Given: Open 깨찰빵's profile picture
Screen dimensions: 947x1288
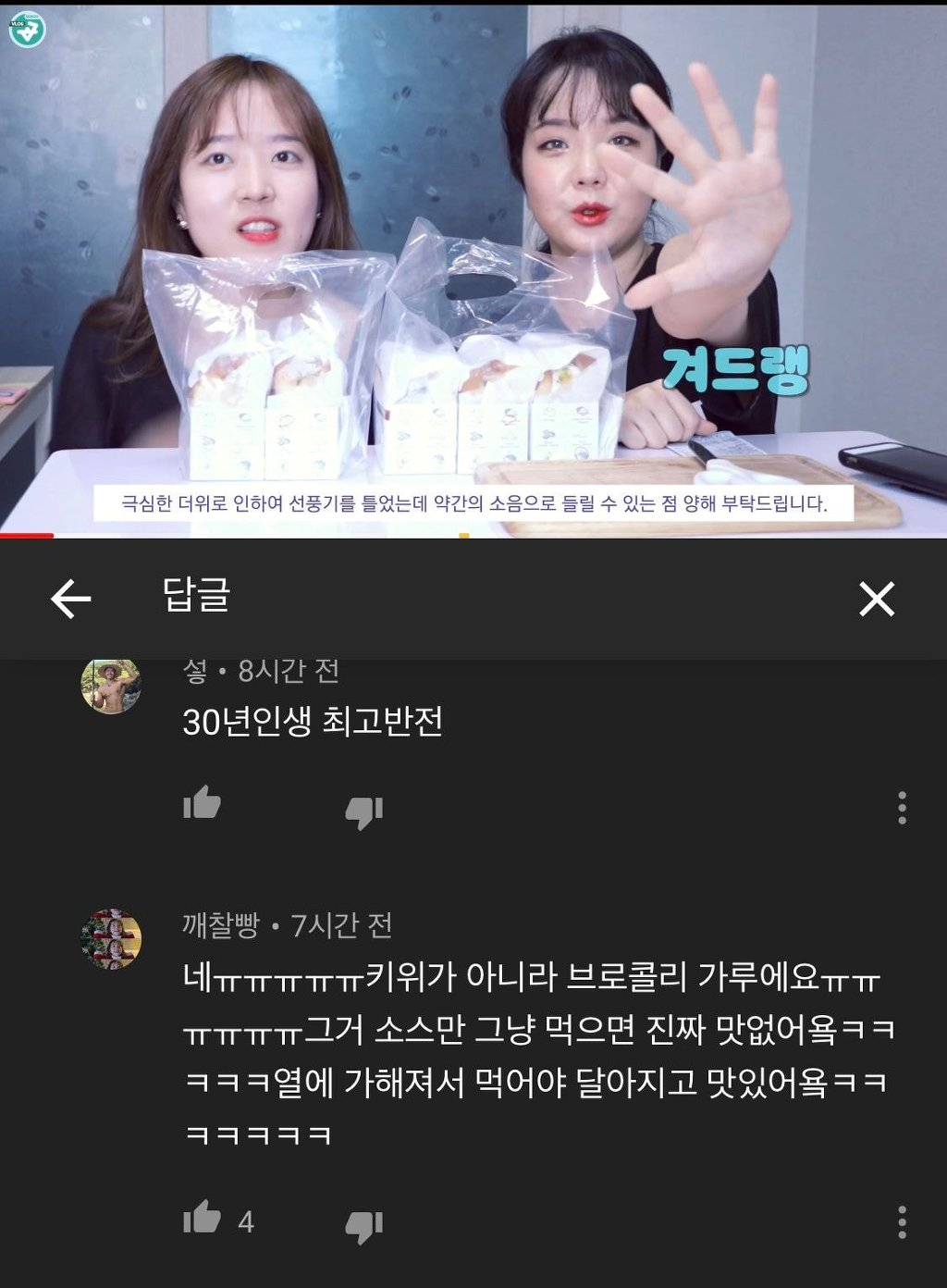Looking at the screenshot, I should (x=111, y=938).
